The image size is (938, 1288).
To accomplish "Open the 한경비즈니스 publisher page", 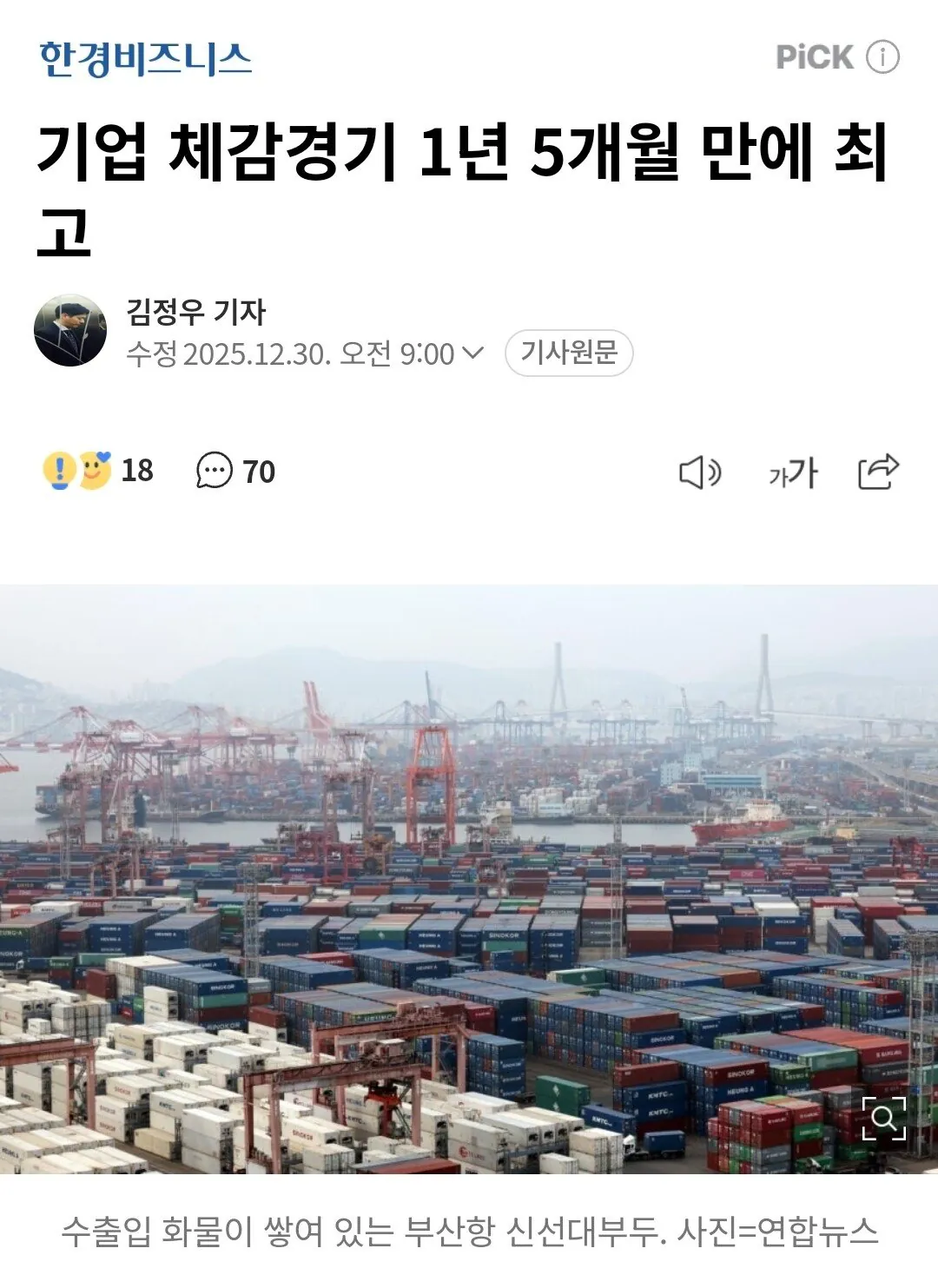I will click(x=145, y=59).
